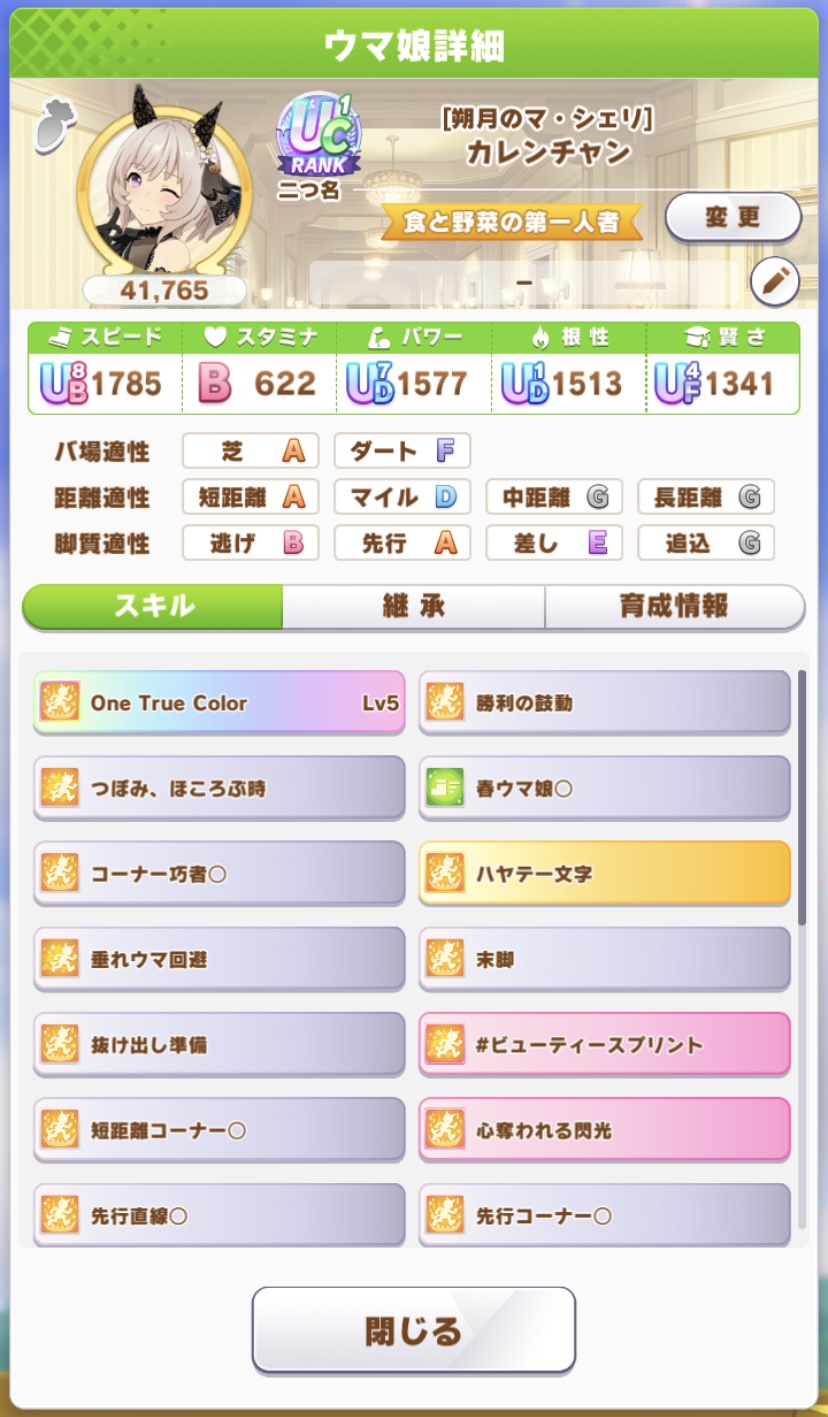The width and height of the screenshot is (828, 1417).
Task: Select the スキル tab
Action: pyautogui.click(x=153, y=606)
